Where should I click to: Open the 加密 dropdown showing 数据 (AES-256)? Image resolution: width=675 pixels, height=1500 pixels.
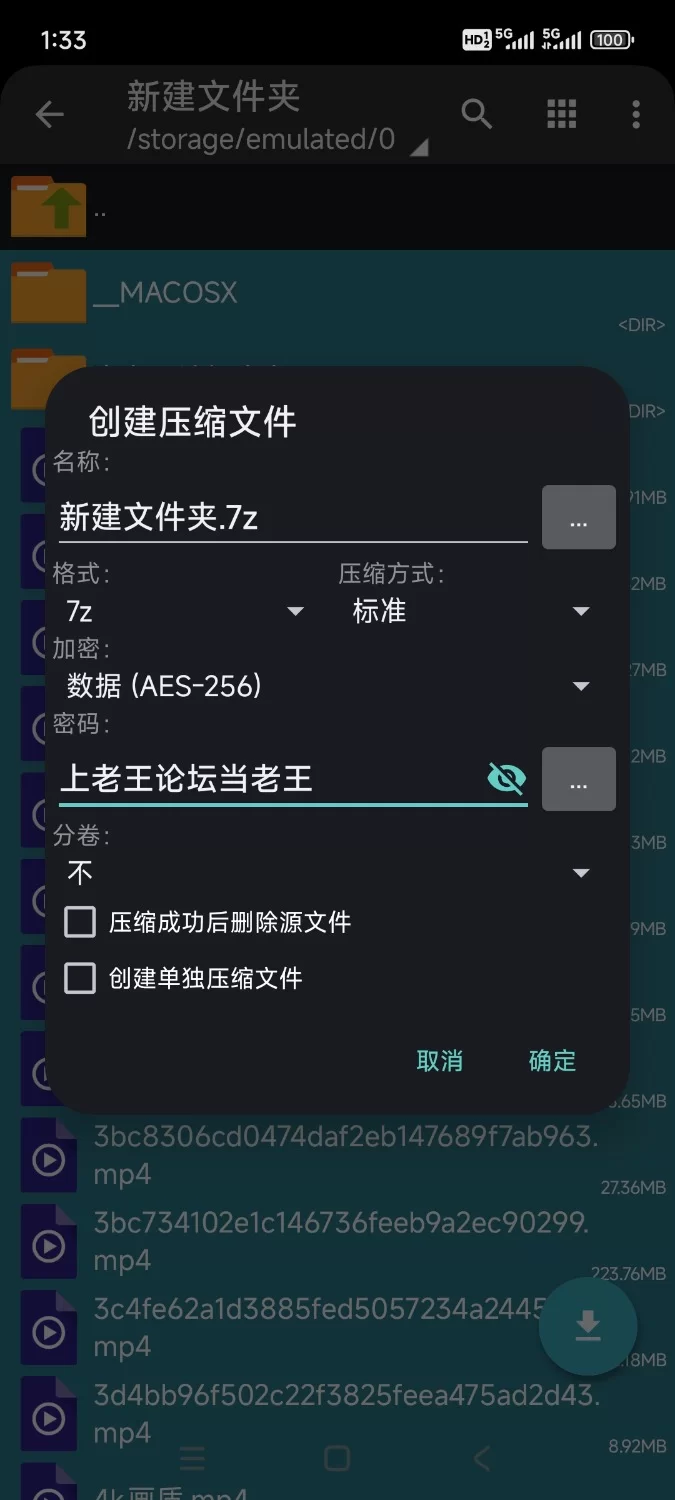coord(325,686)
